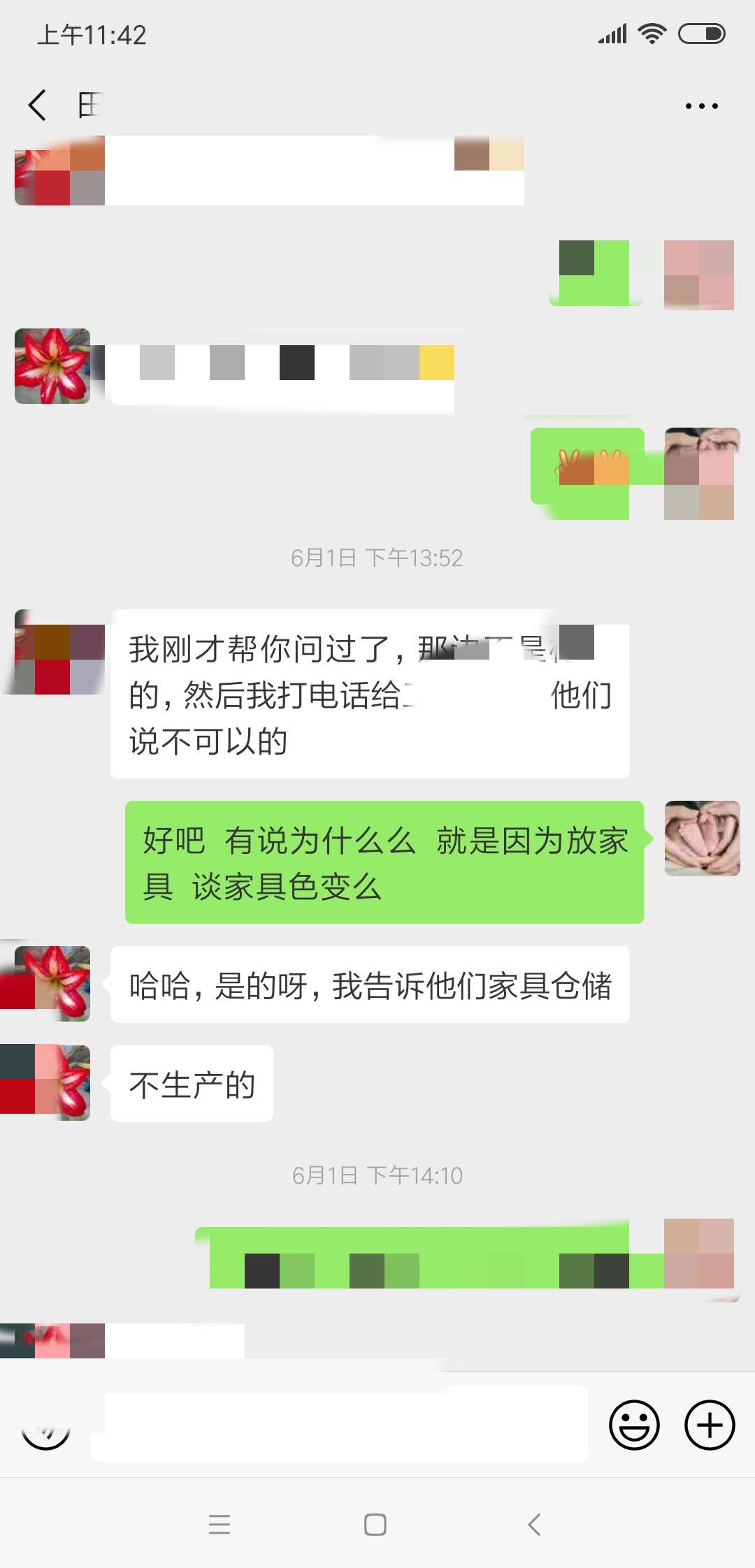Open the system recent apps button
The height and width of the screenshot is (1568, 755).
220,1525
